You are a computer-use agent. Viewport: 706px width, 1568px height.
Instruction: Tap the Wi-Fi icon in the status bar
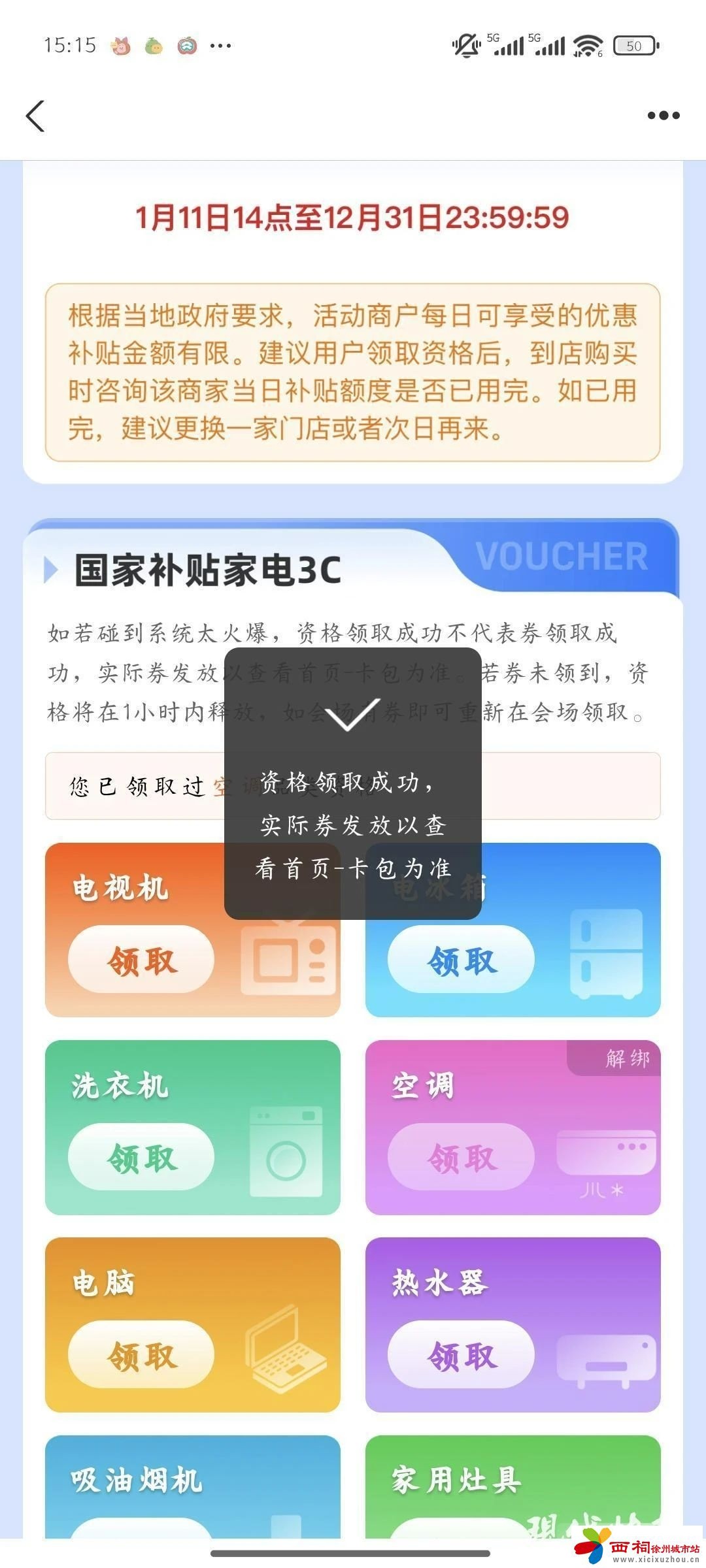(586, 44)
